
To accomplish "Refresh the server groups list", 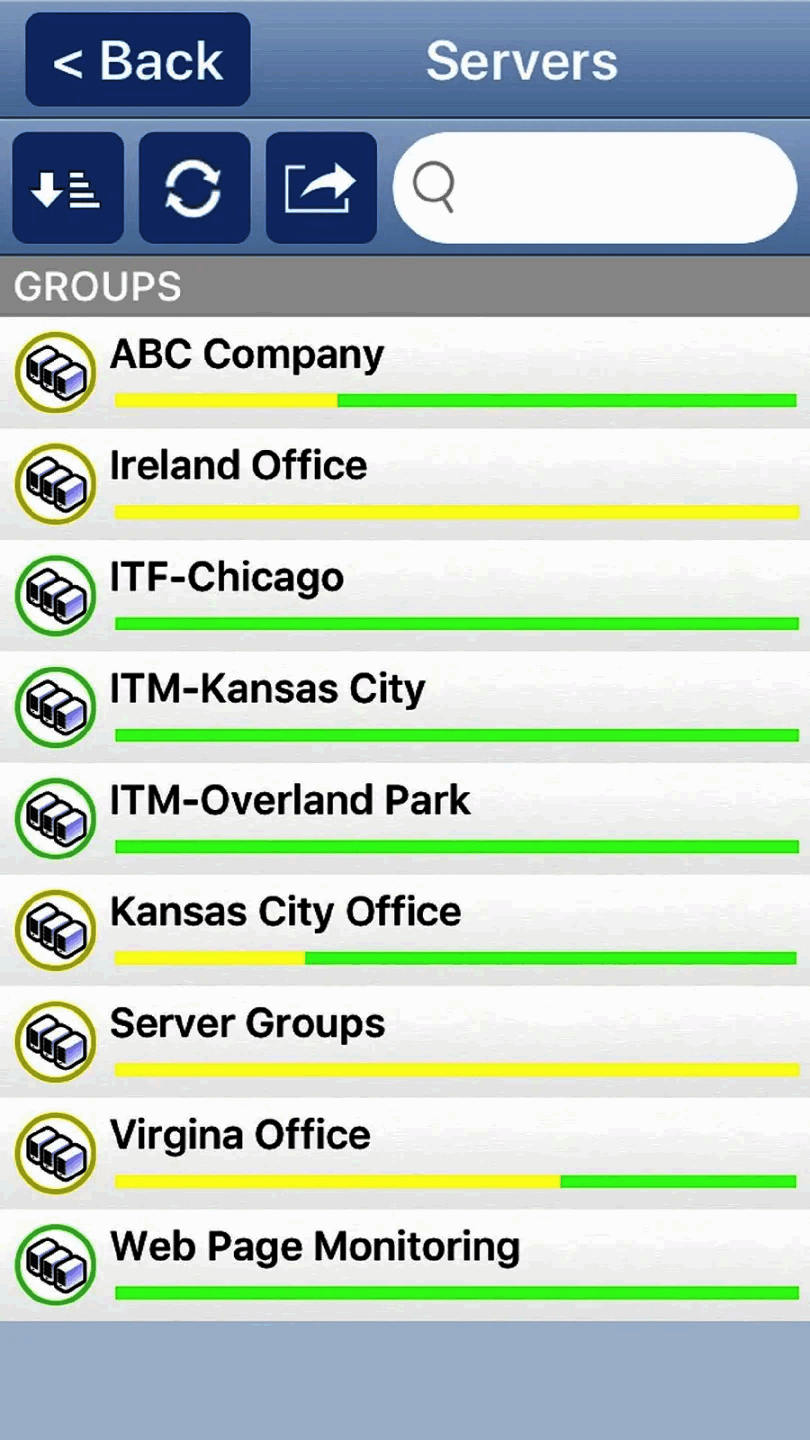I will [x=194, y=188].
